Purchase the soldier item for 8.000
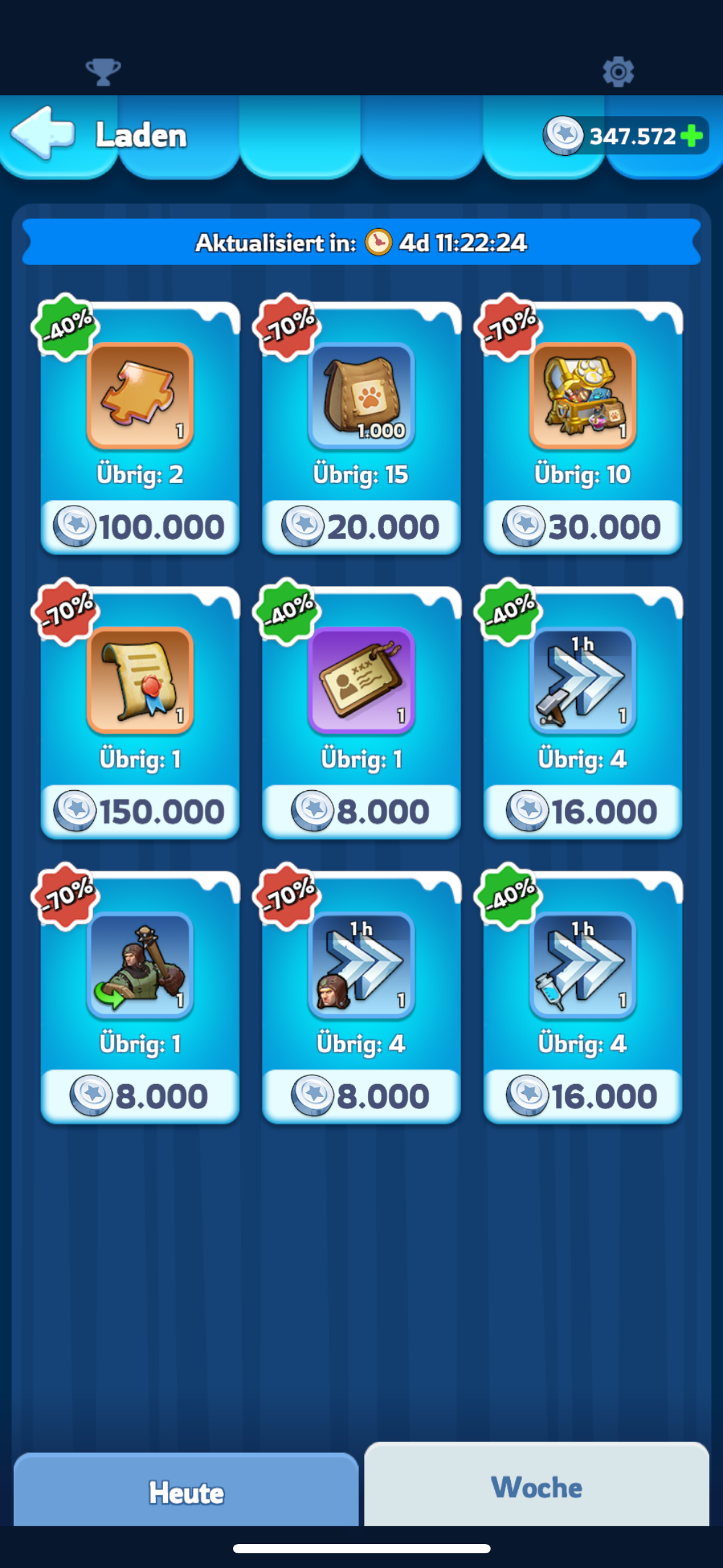Screen dimensions: 723x1568 [140, 1096]
